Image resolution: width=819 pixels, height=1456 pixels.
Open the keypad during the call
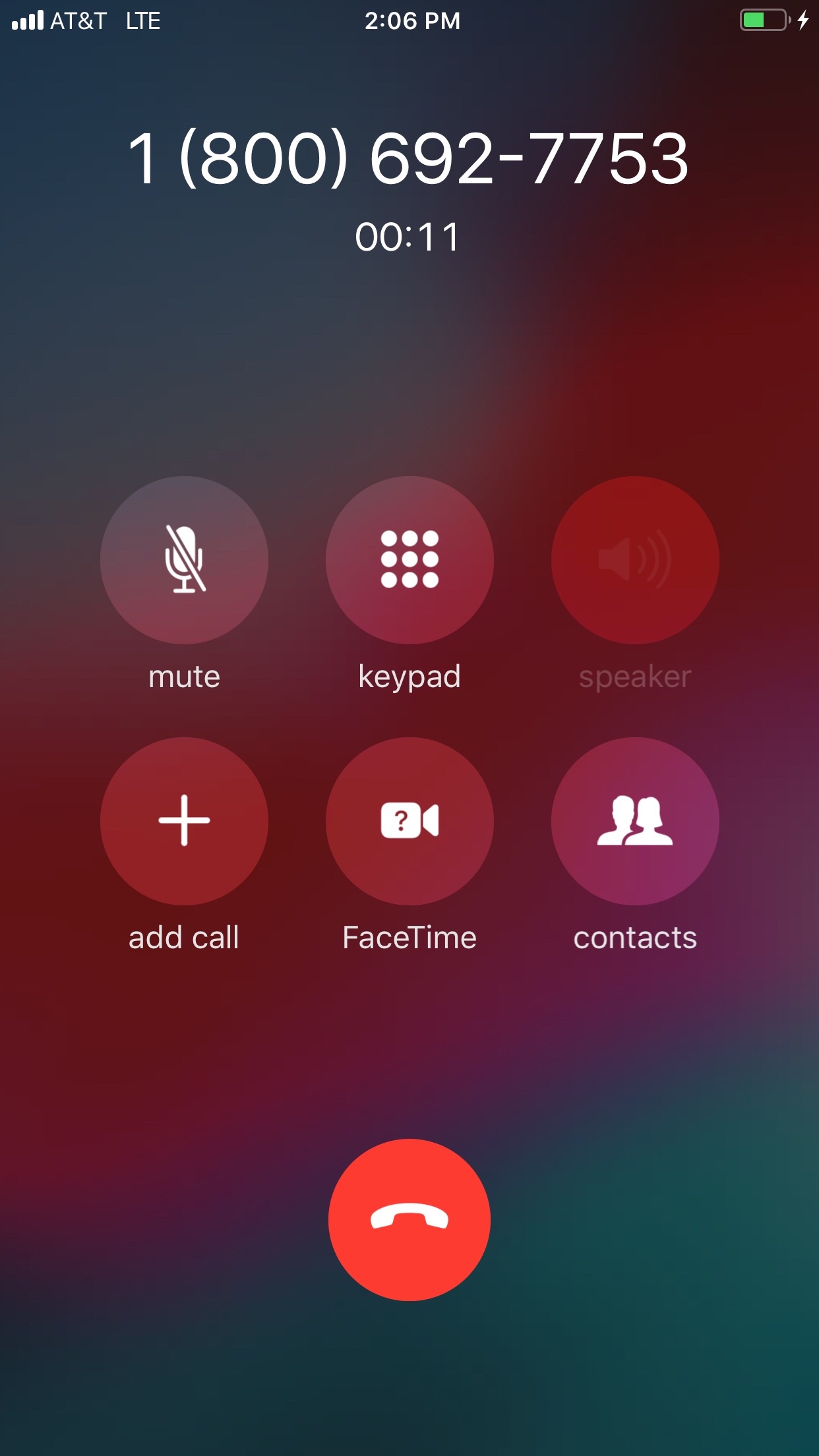click(x=409, y=560)
